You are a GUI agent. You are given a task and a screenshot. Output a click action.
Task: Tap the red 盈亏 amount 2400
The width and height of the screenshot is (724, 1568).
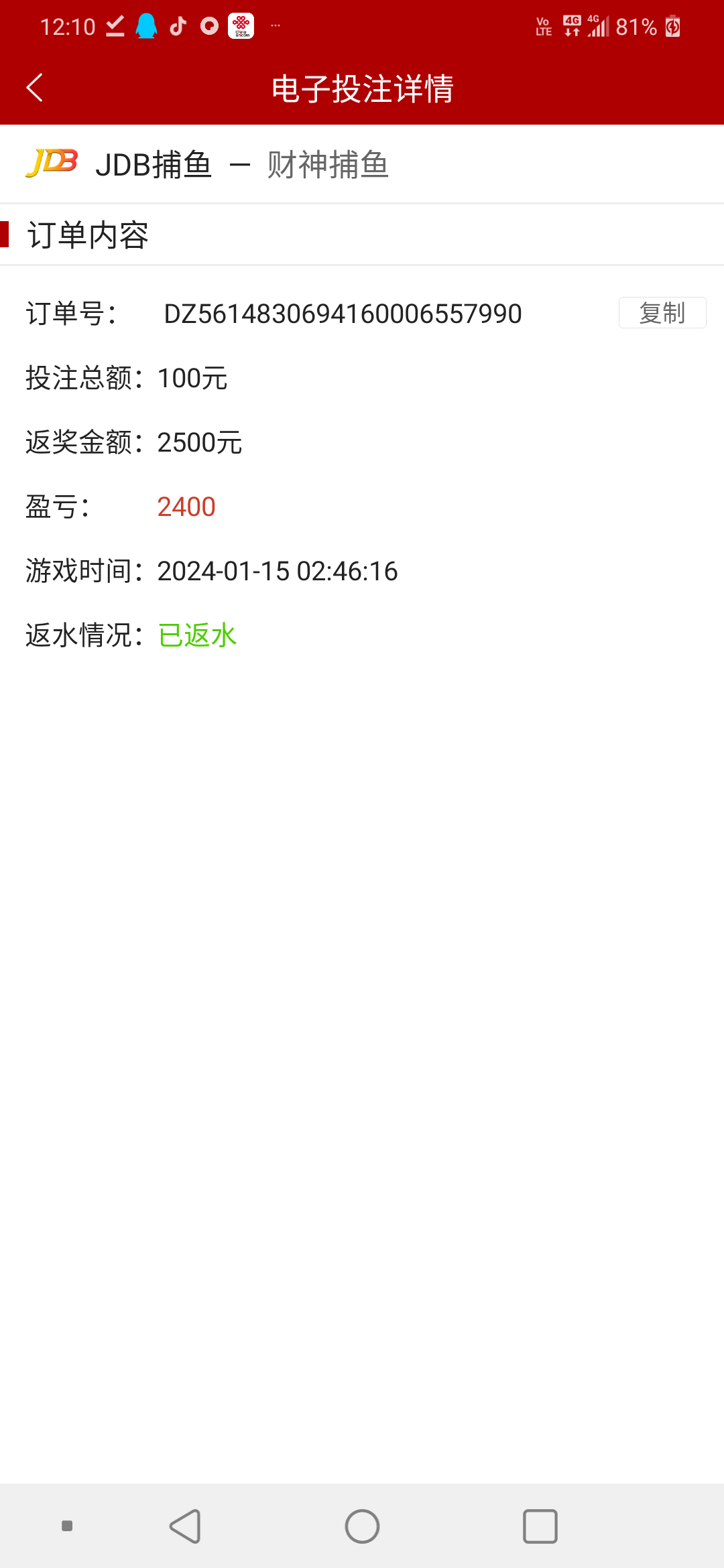click(x=186, y=507)
